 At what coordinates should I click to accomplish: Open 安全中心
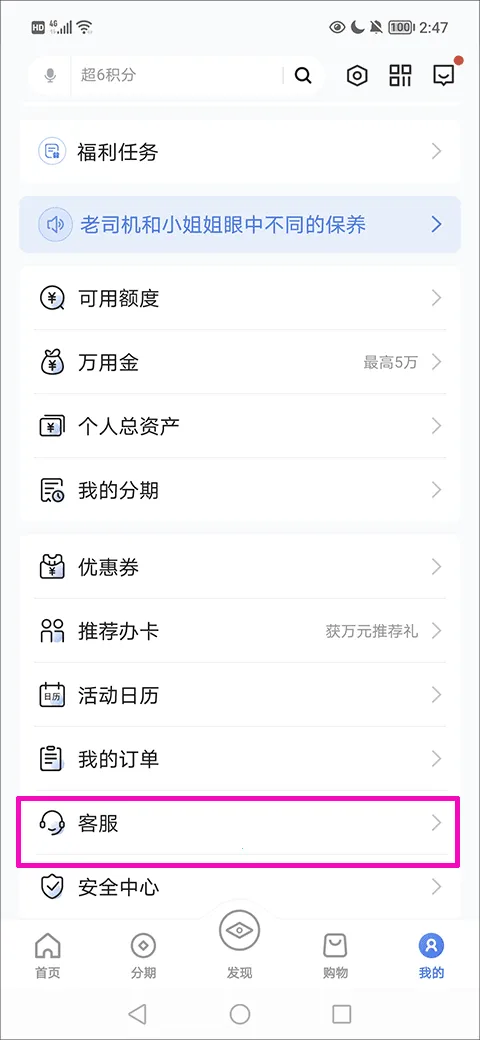pos(239,887)
